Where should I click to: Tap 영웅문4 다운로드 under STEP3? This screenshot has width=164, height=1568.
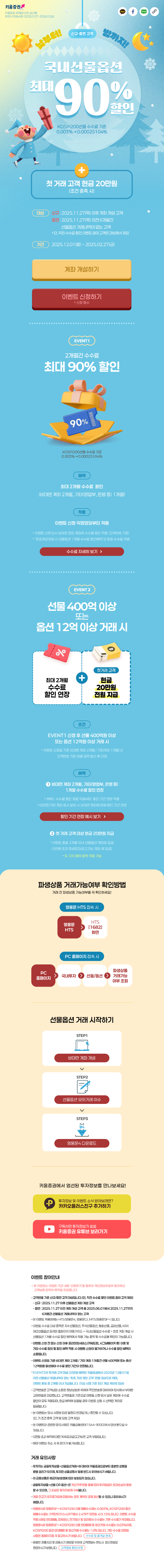(82, 1143)
